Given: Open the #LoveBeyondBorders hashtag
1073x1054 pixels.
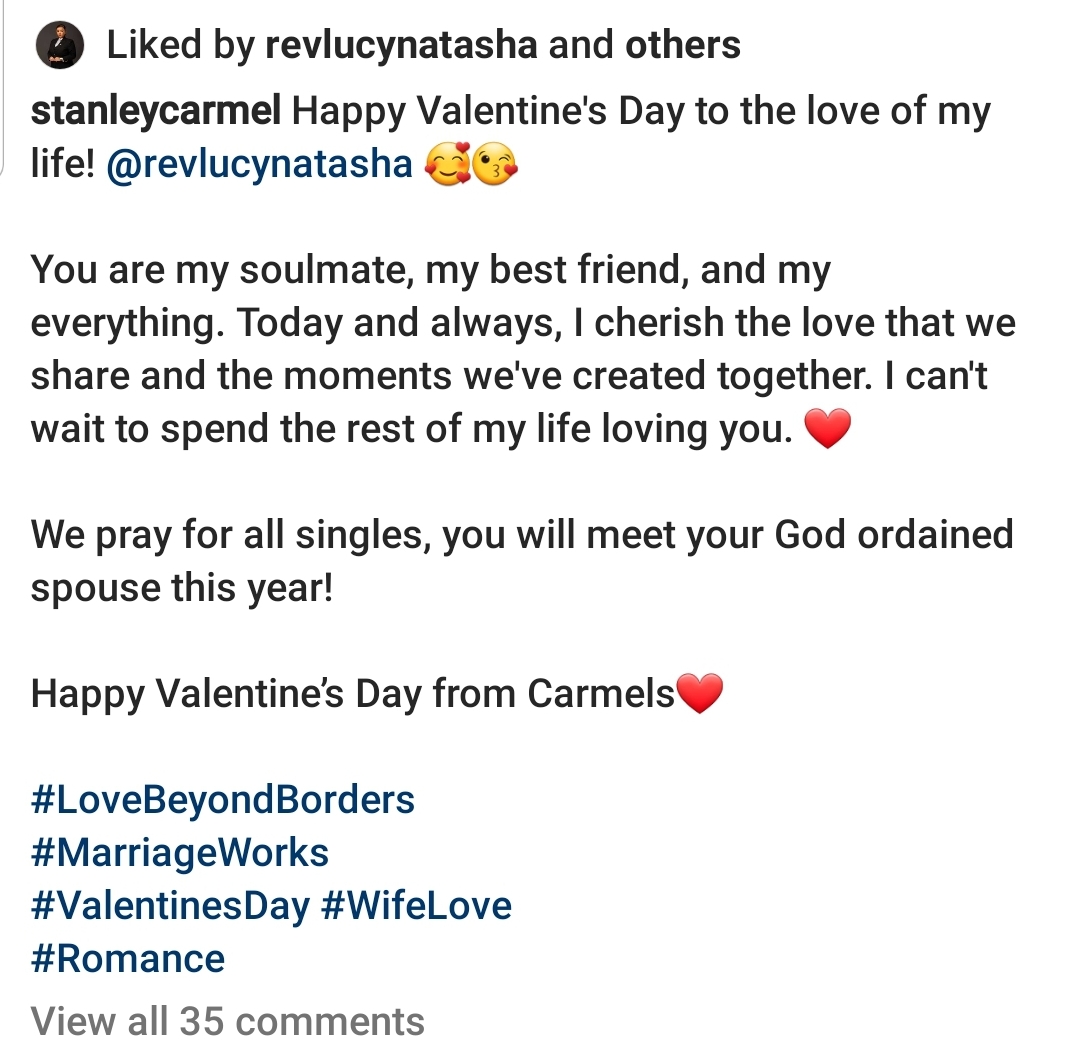Looking at the screenshot, I should tap(222, 800).
